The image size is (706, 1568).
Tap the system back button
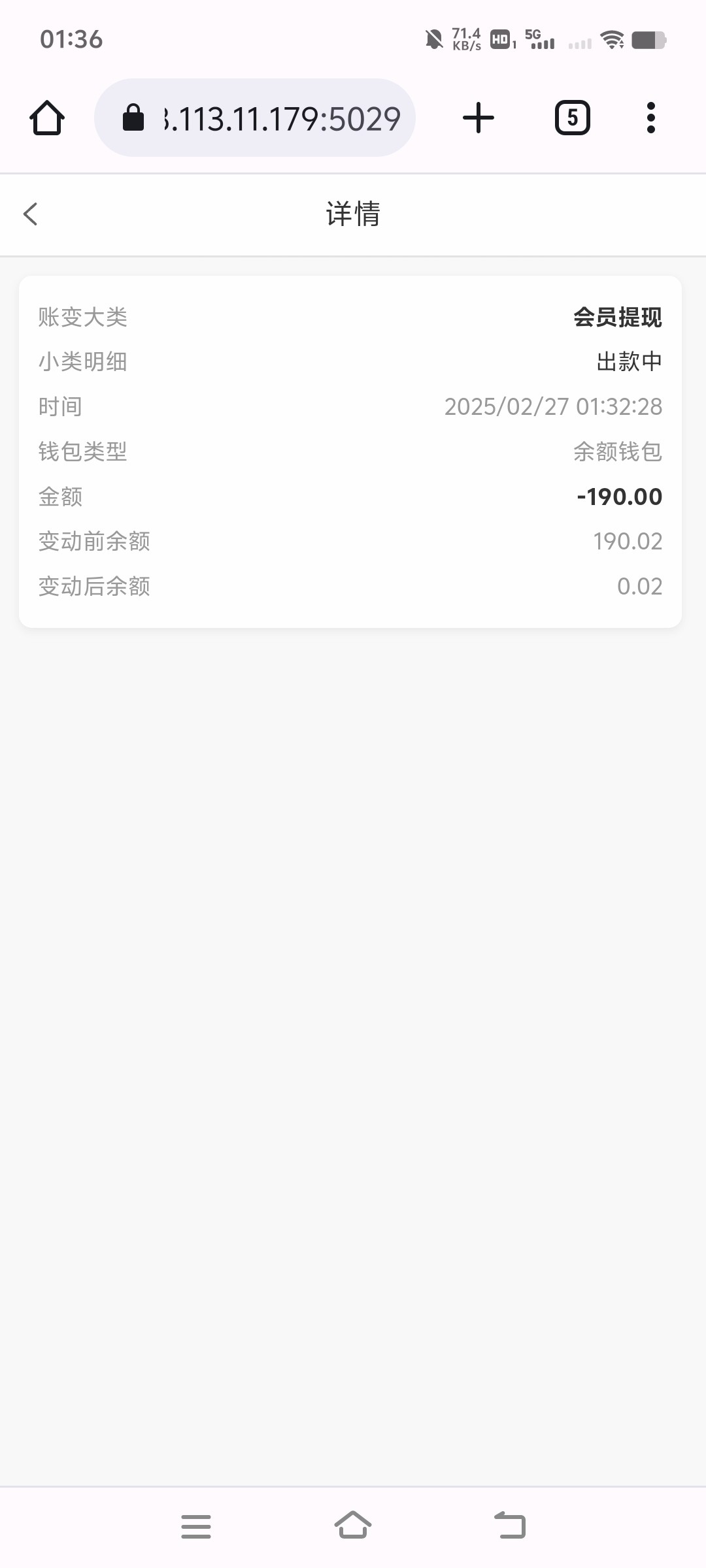[x=510, y=1526]
